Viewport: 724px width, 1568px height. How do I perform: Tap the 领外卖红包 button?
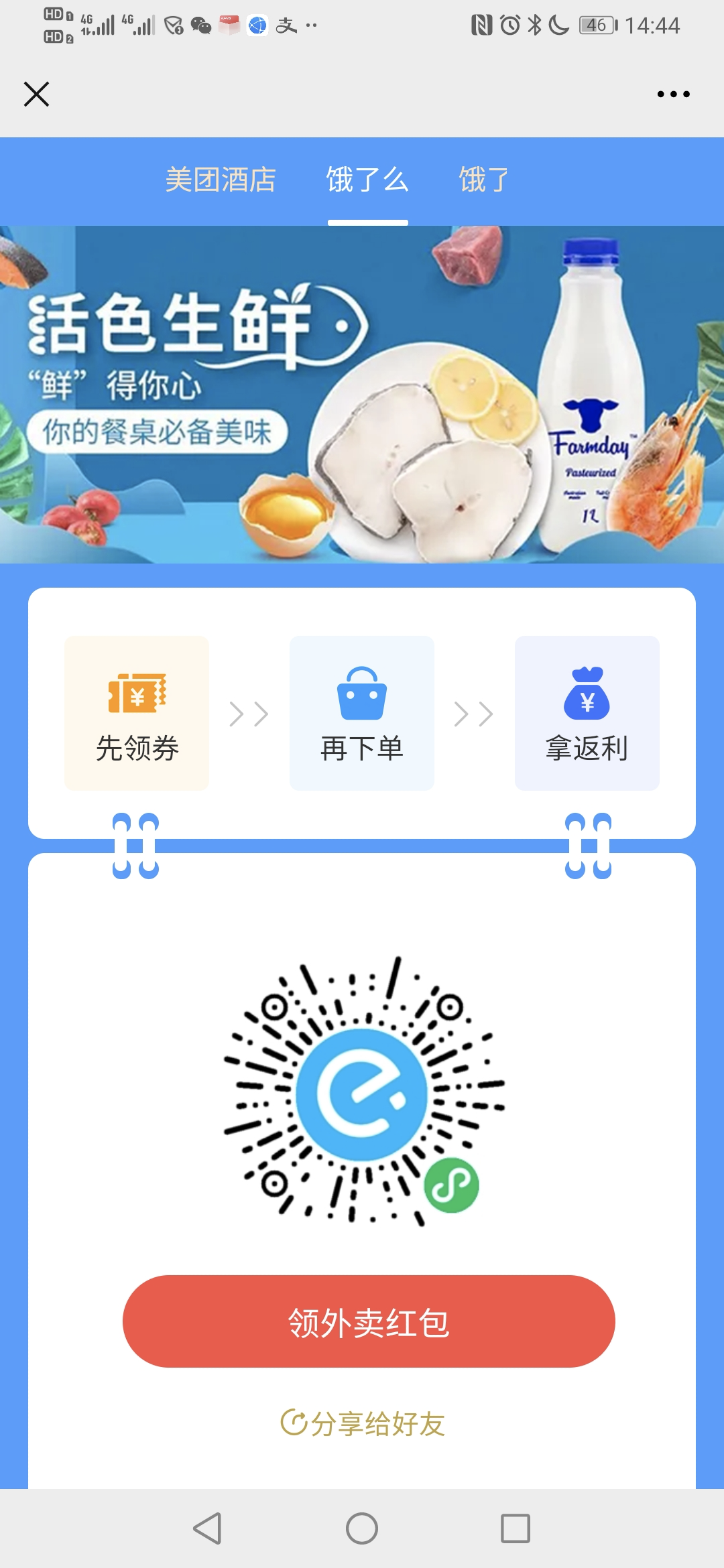(369, 1322)
